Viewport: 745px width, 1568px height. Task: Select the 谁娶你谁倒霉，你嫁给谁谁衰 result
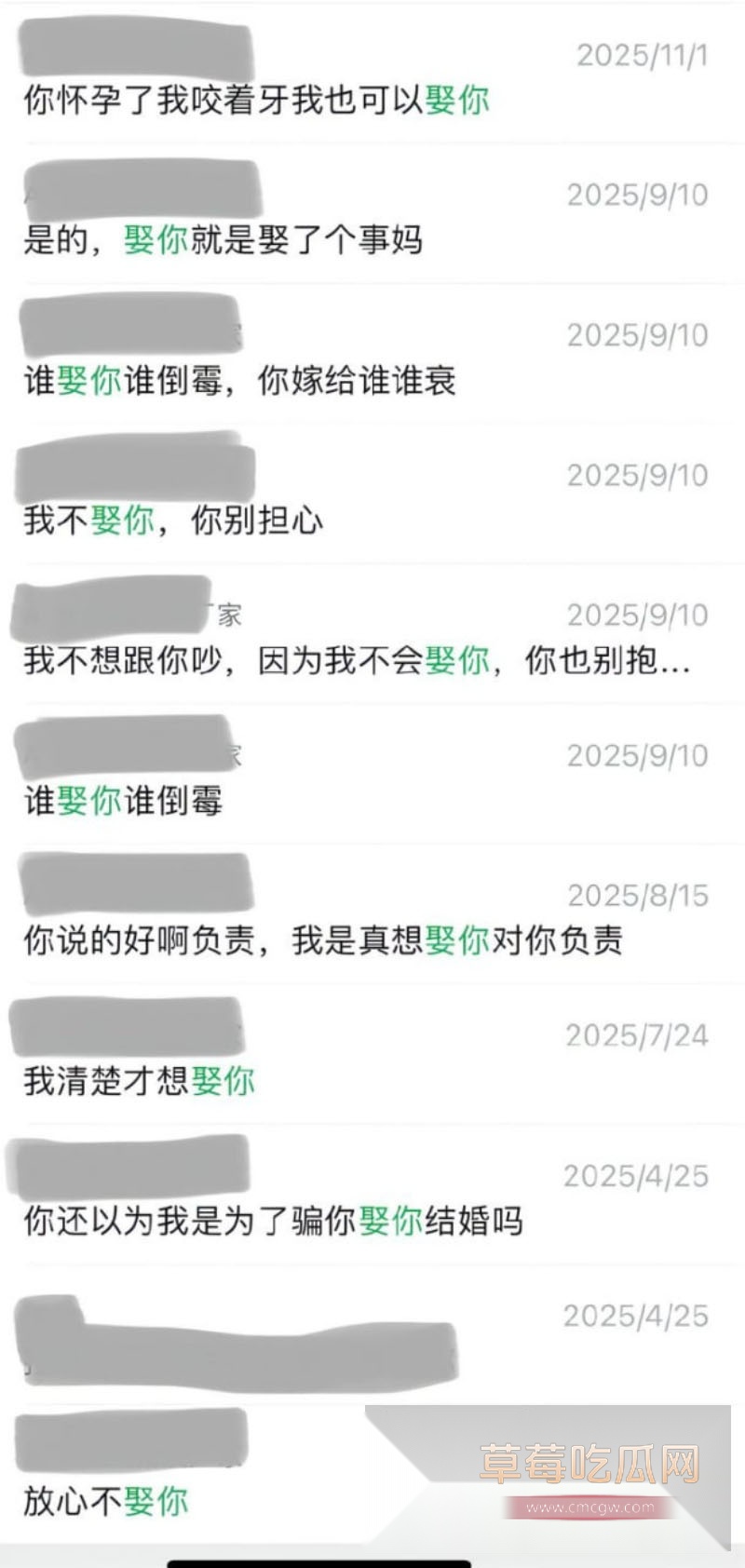click(242, 383)
